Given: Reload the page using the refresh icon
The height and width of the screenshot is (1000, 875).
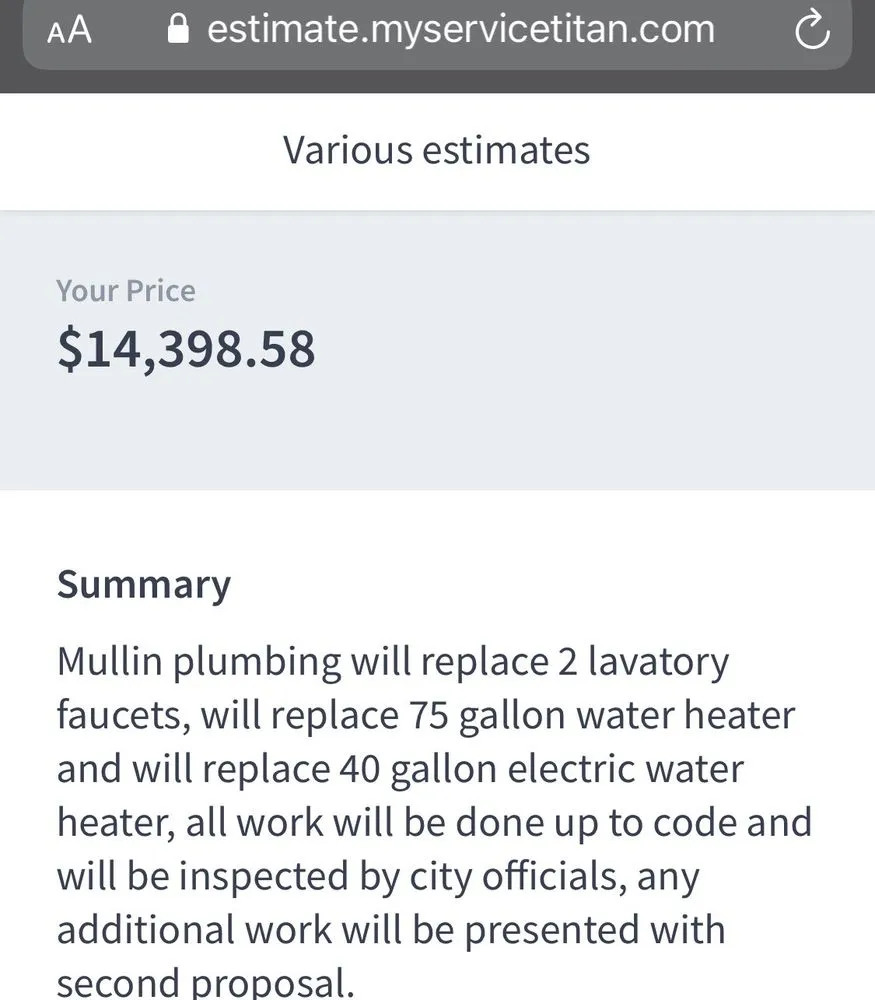Looking at the screenshot, I should 812,30.
